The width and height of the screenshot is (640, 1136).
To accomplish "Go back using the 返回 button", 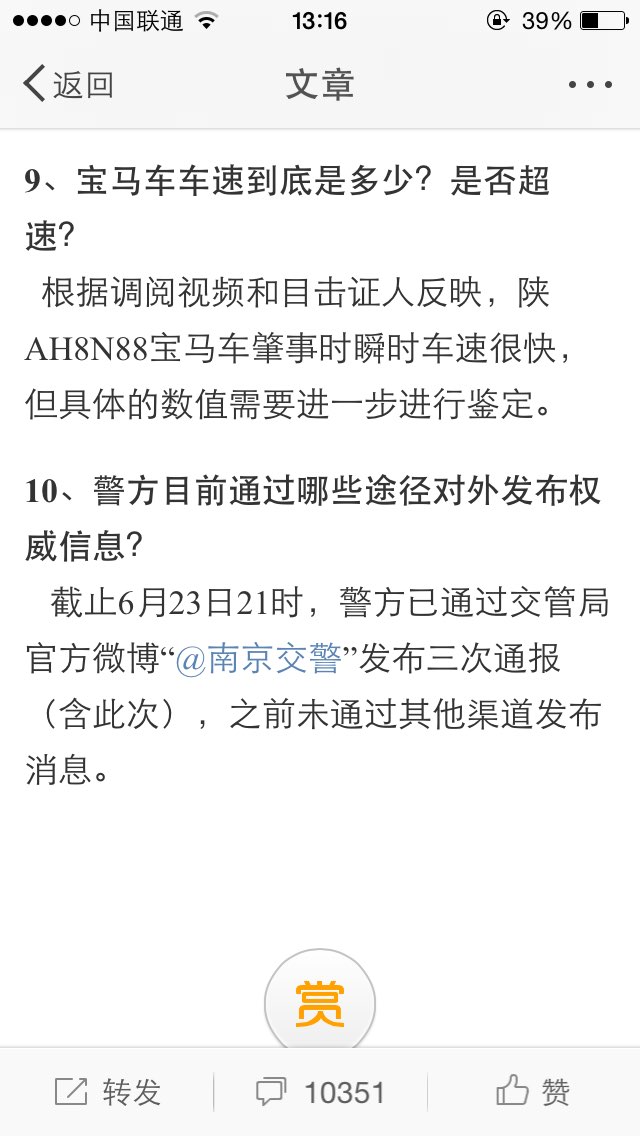I will (x=67, y=84).
